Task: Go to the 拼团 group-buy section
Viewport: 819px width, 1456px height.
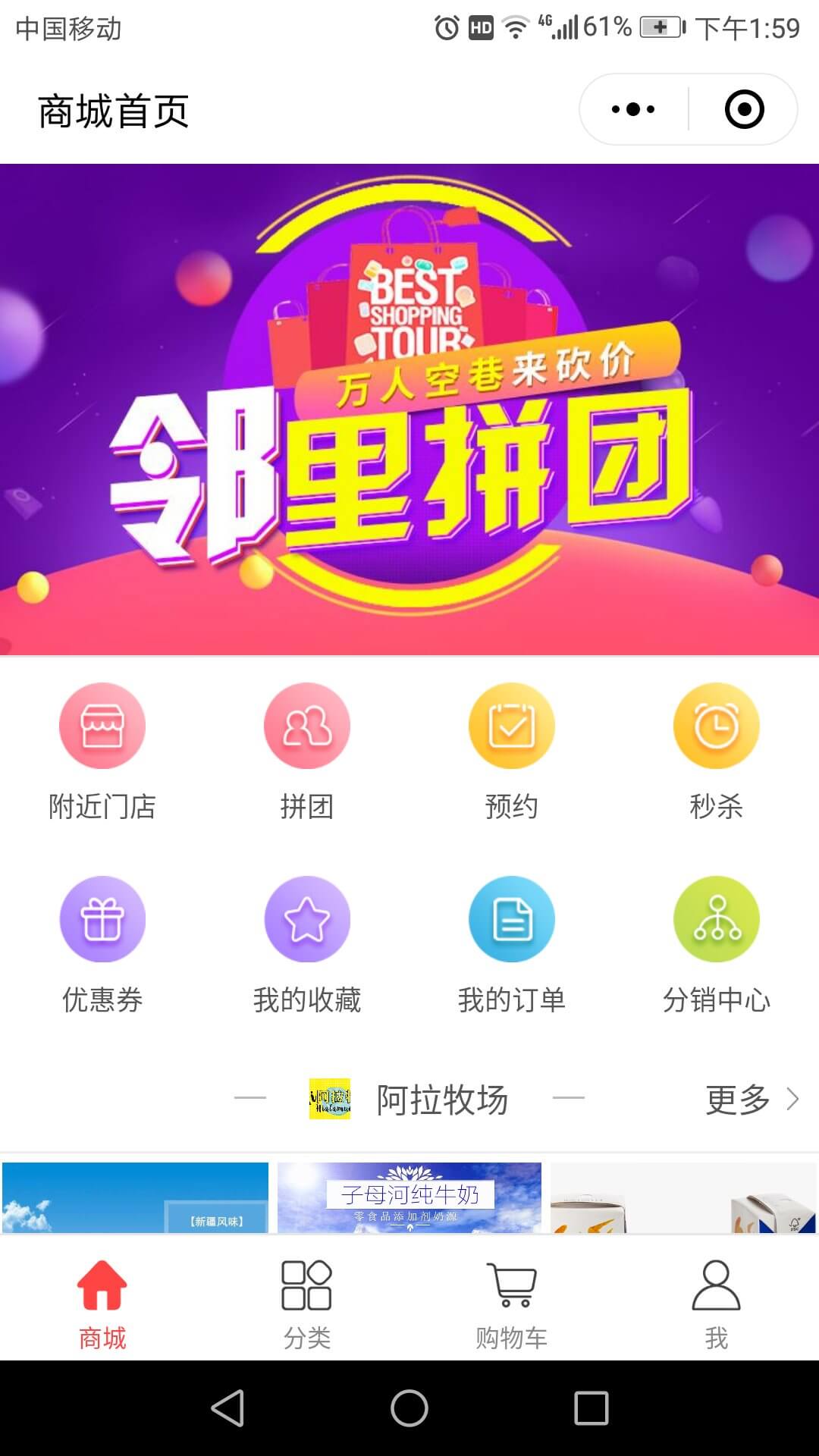Action: pos(307,751)
